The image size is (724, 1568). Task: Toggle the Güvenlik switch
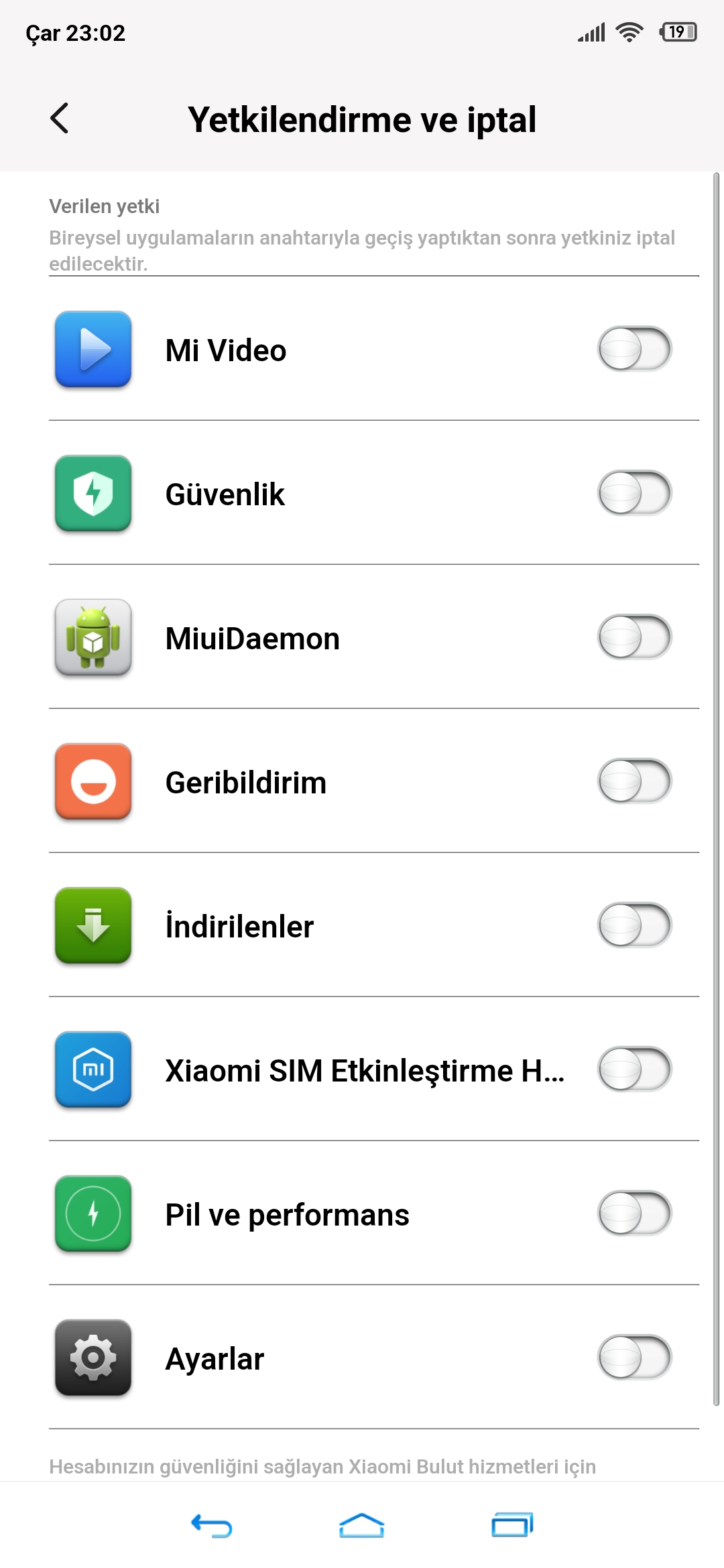(x=634, y=493)
